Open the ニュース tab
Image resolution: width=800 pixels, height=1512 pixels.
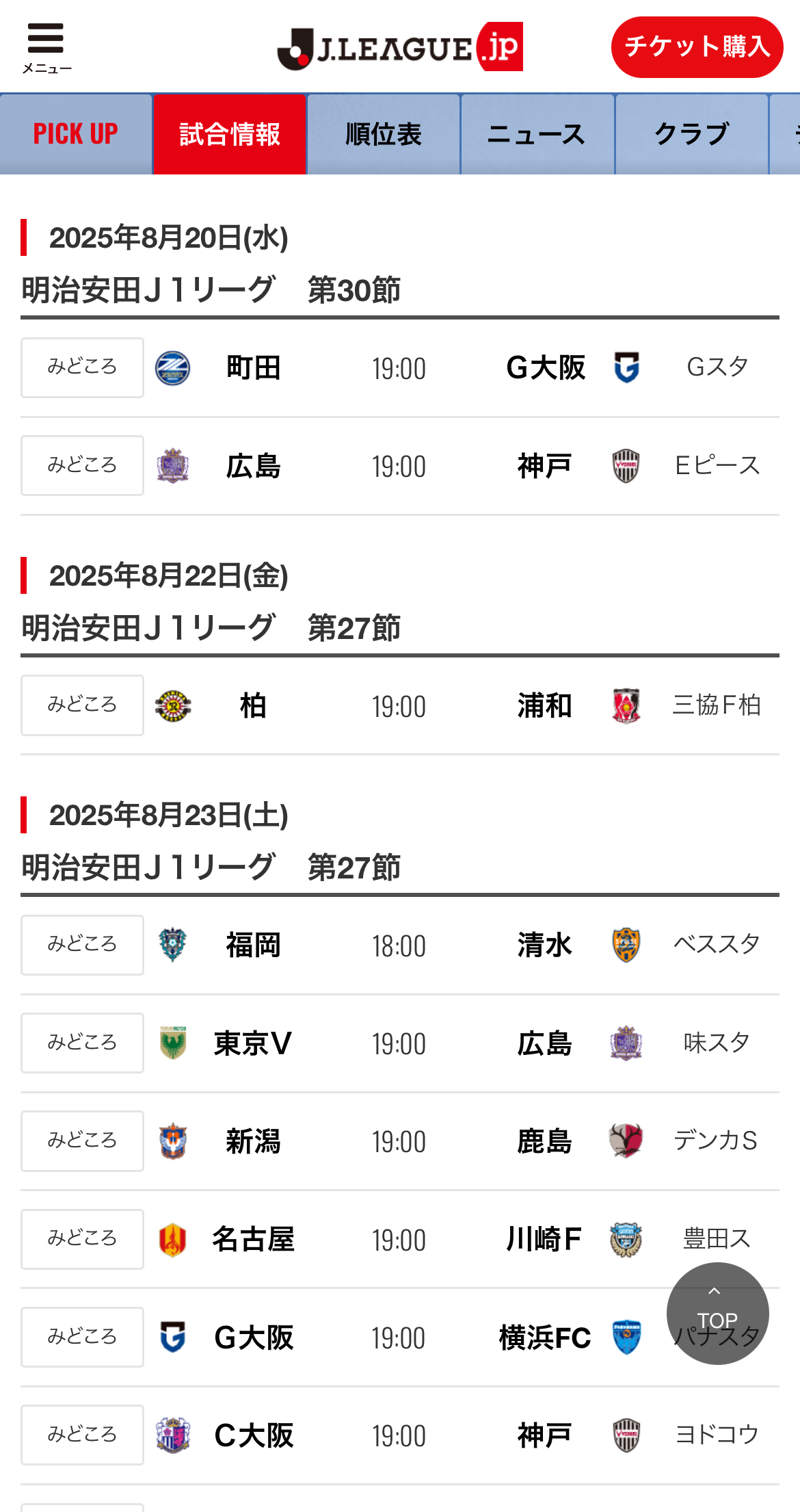point(537,134)
